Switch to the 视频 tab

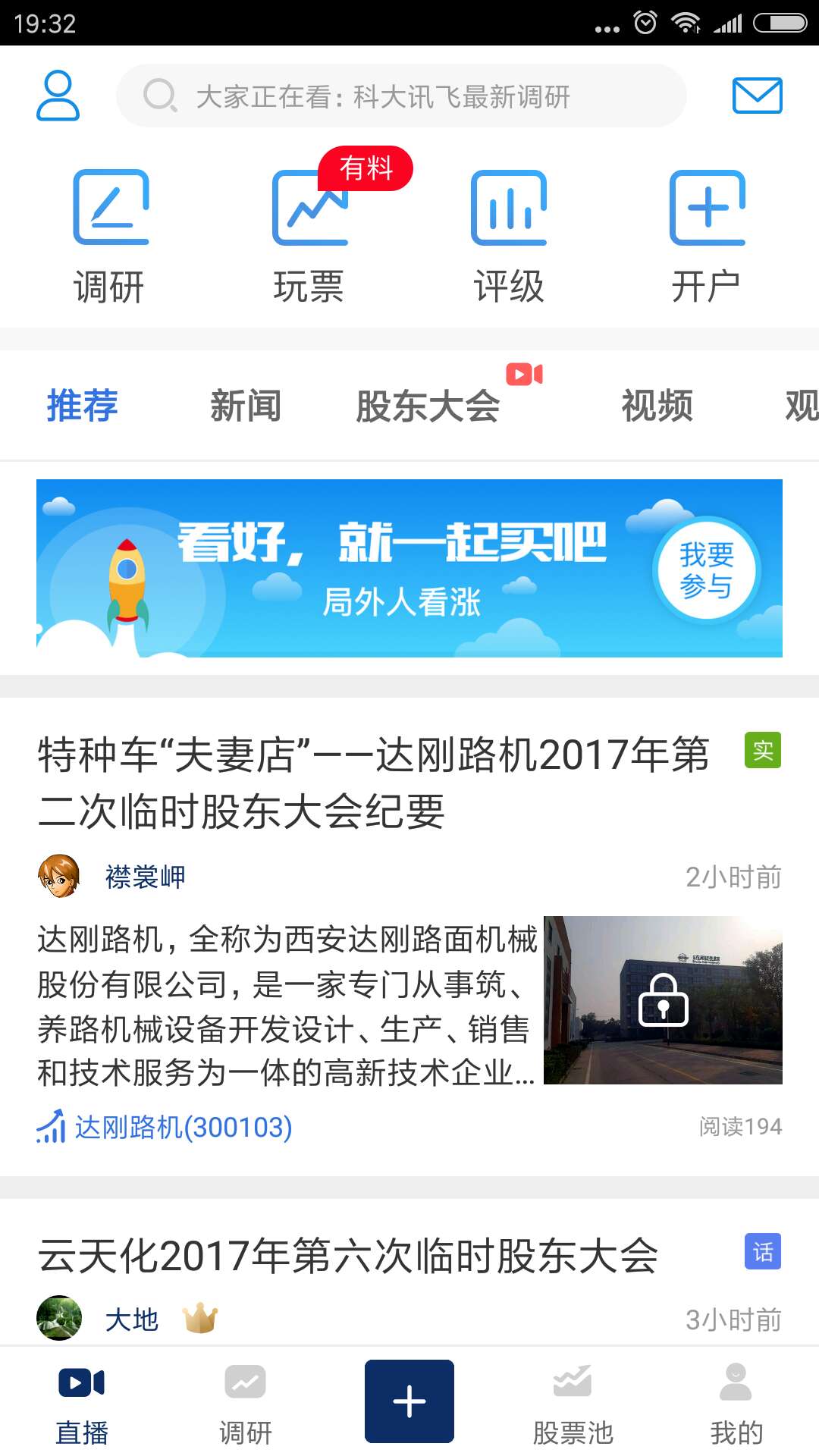[x=657, y=406]
